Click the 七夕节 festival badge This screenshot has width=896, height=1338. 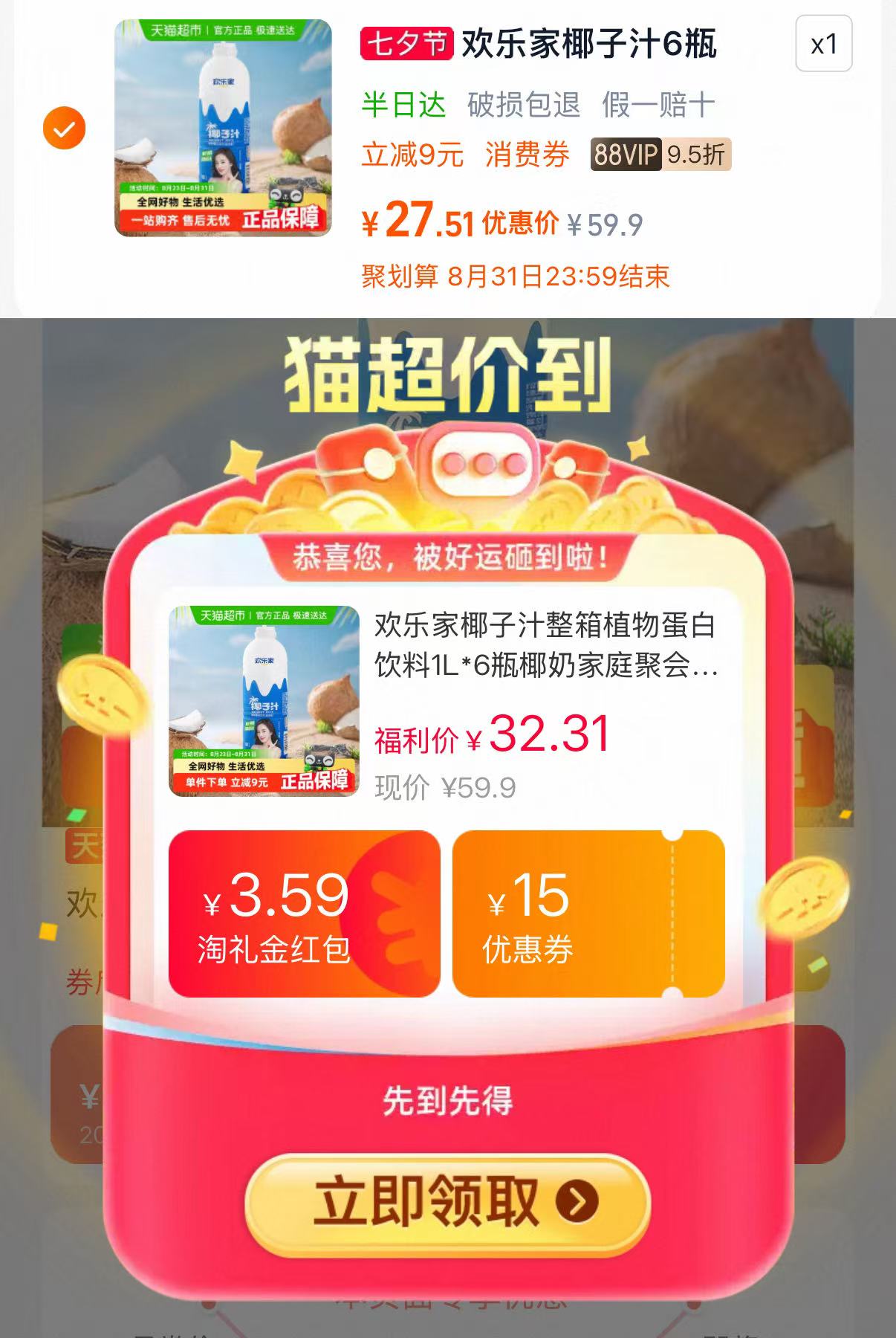406,45
